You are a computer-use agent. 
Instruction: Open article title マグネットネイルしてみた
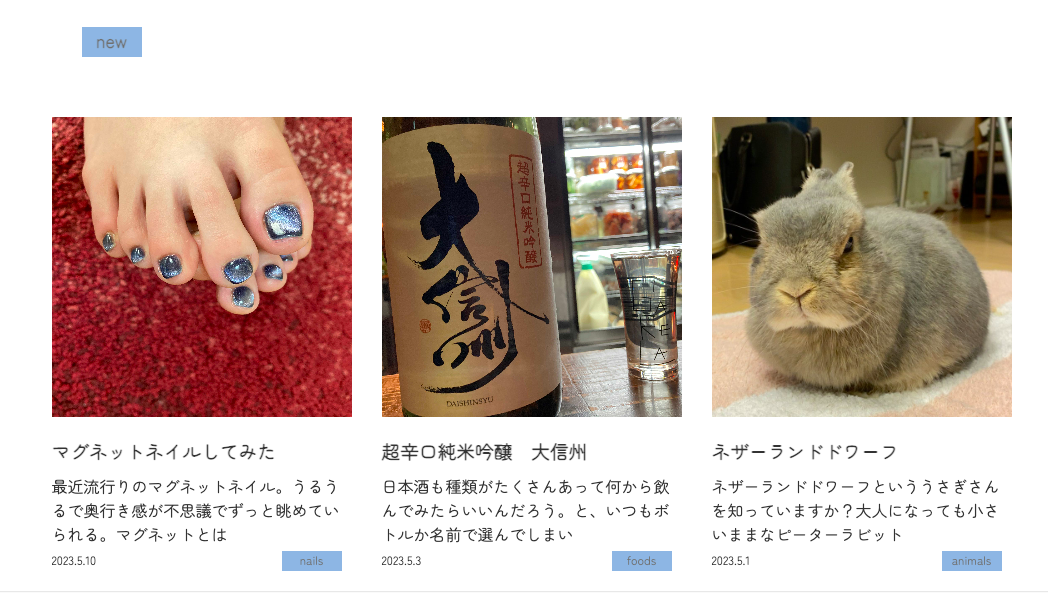tap(163, 452)
